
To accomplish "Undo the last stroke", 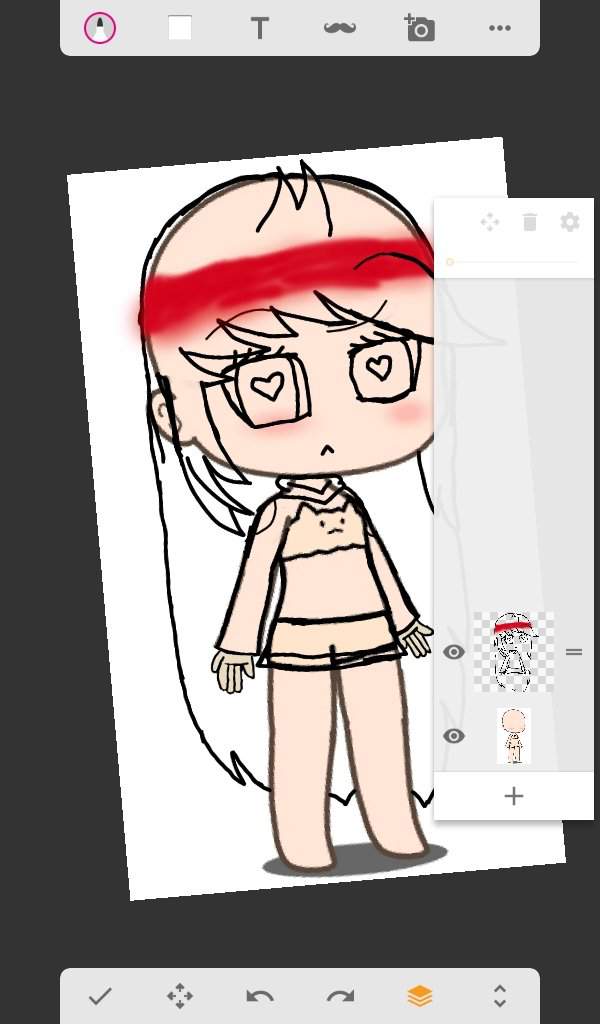I will [260, 996].
